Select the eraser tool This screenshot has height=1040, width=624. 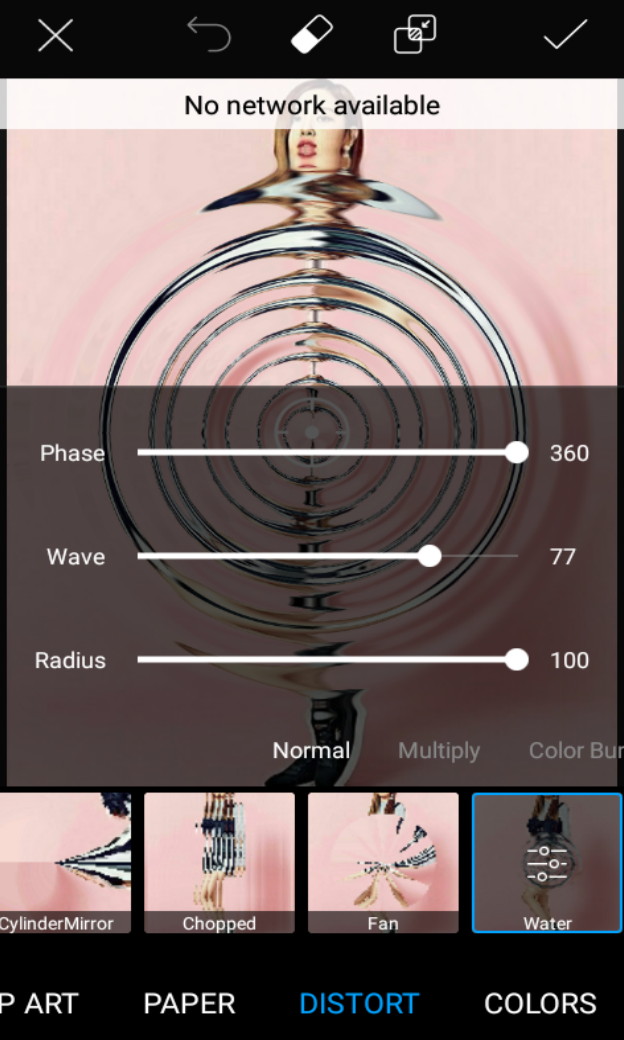pyautogui.click(x=311, y=36)
